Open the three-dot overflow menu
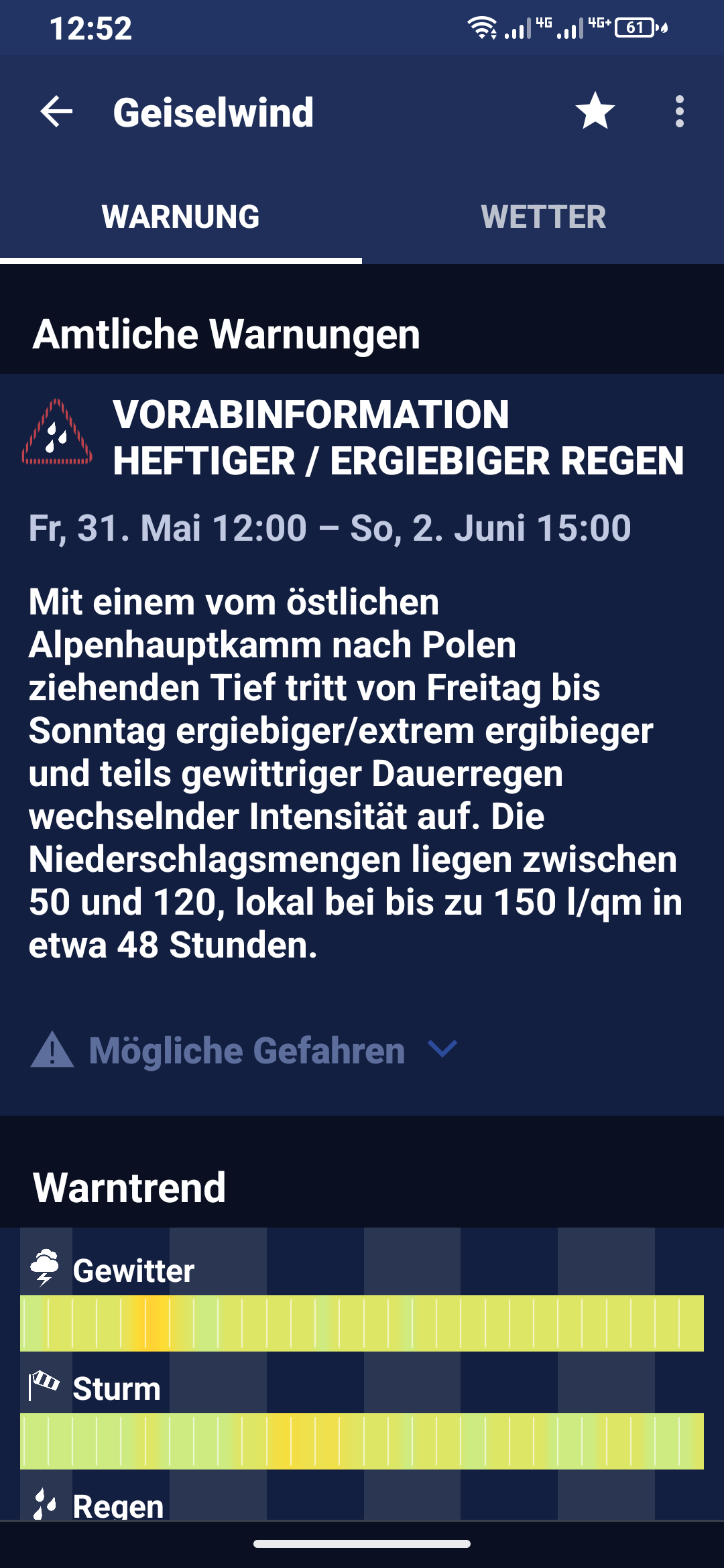The height and width of the screenshot is (1568, 724). tap(679, 111)
